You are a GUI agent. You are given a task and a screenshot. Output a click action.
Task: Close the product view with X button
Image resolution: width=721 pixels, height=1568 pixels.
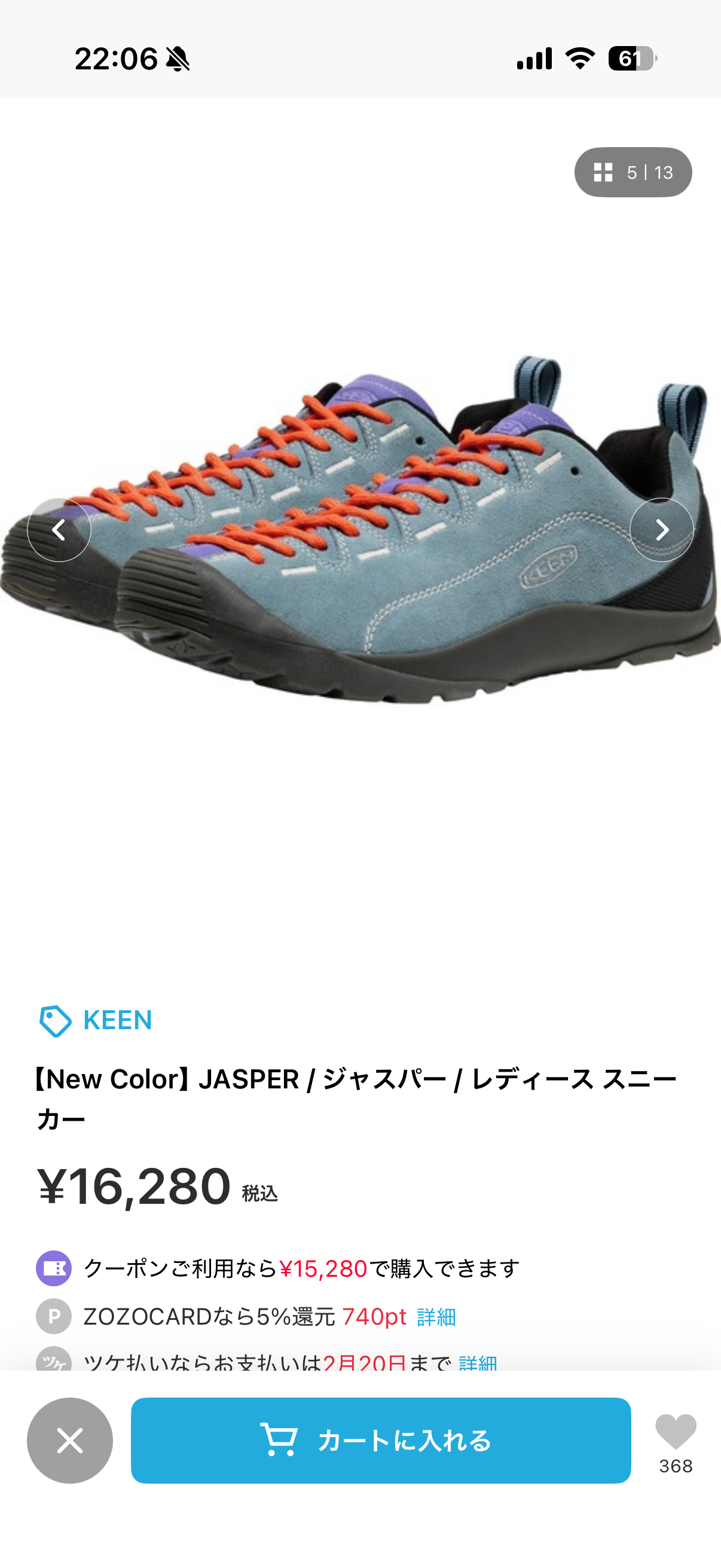click(x=70, y=1440)
